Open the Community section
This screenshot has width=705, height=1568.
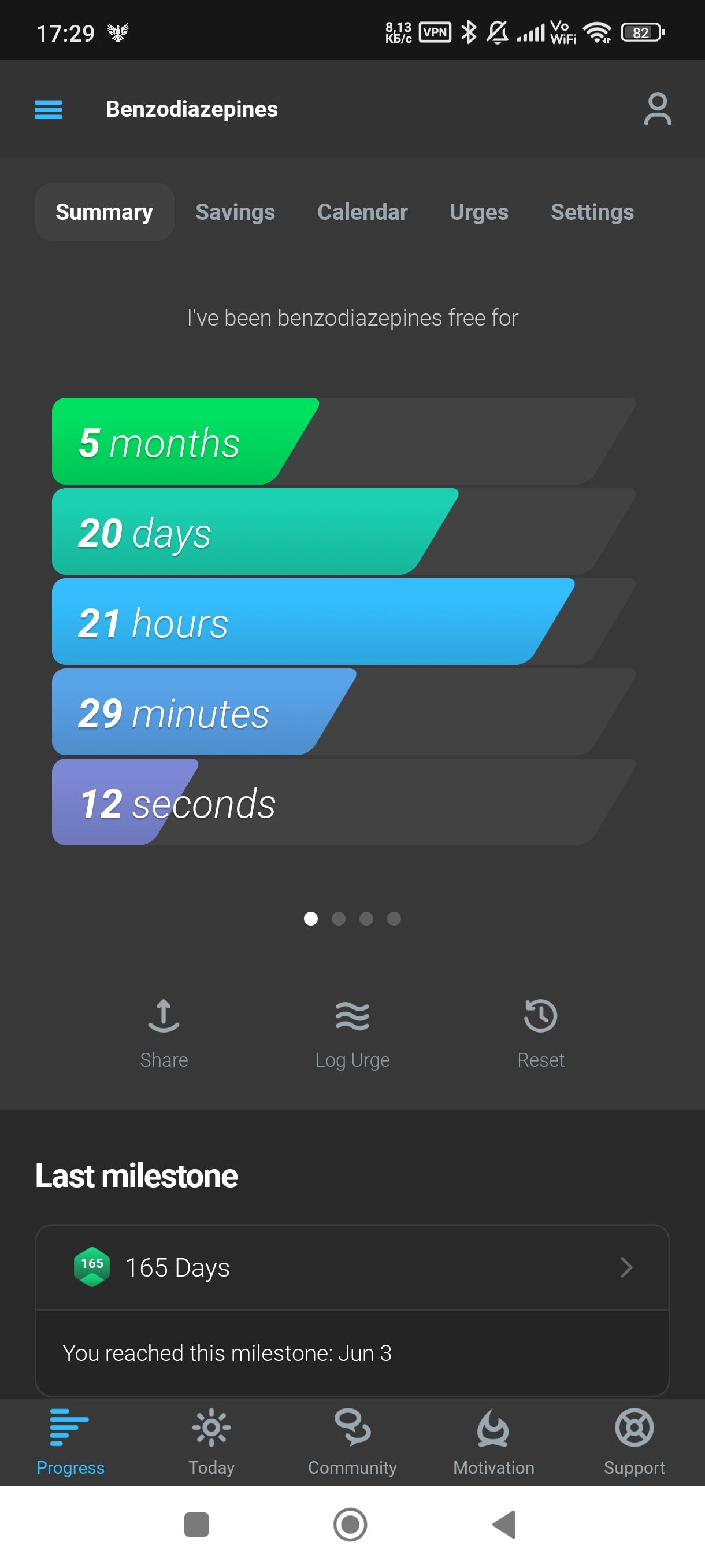point(352,1441)
